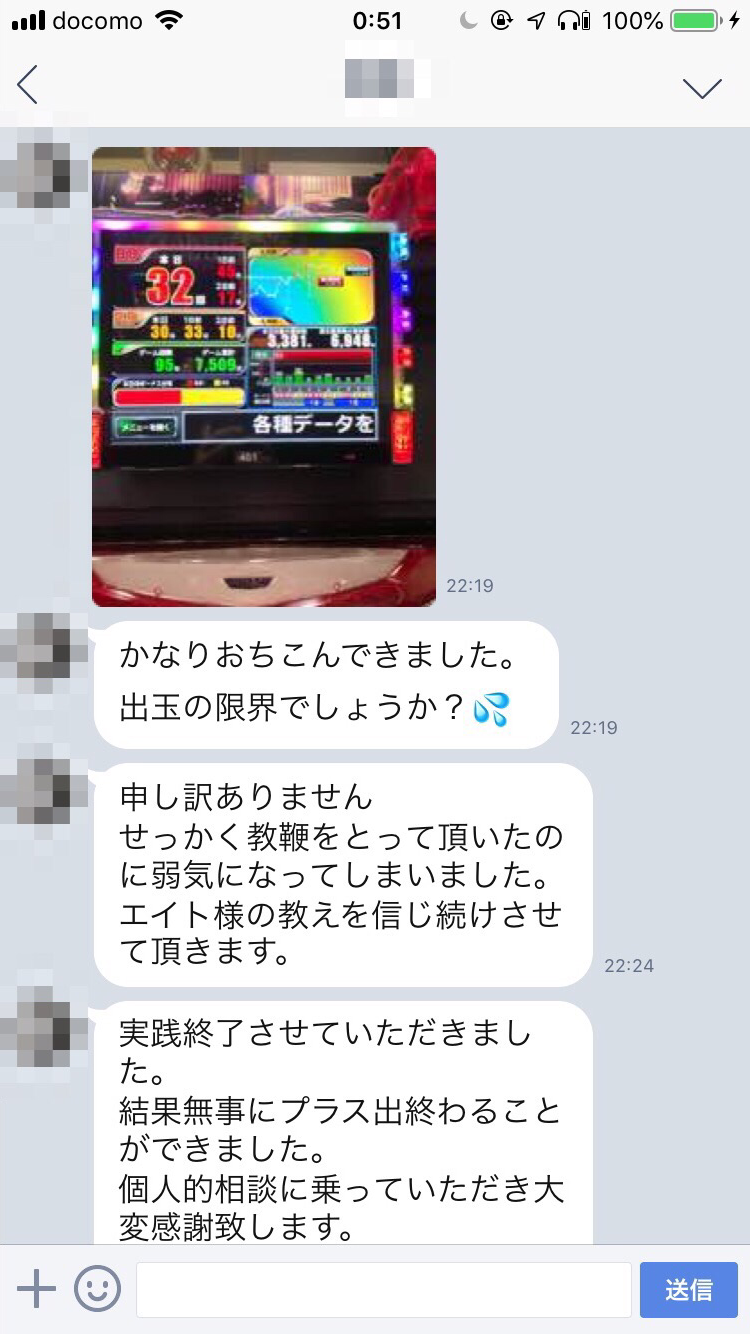Open the slot machine photo message
Image resolution: width=750 pixels, height=1334 pixels.
264,377
